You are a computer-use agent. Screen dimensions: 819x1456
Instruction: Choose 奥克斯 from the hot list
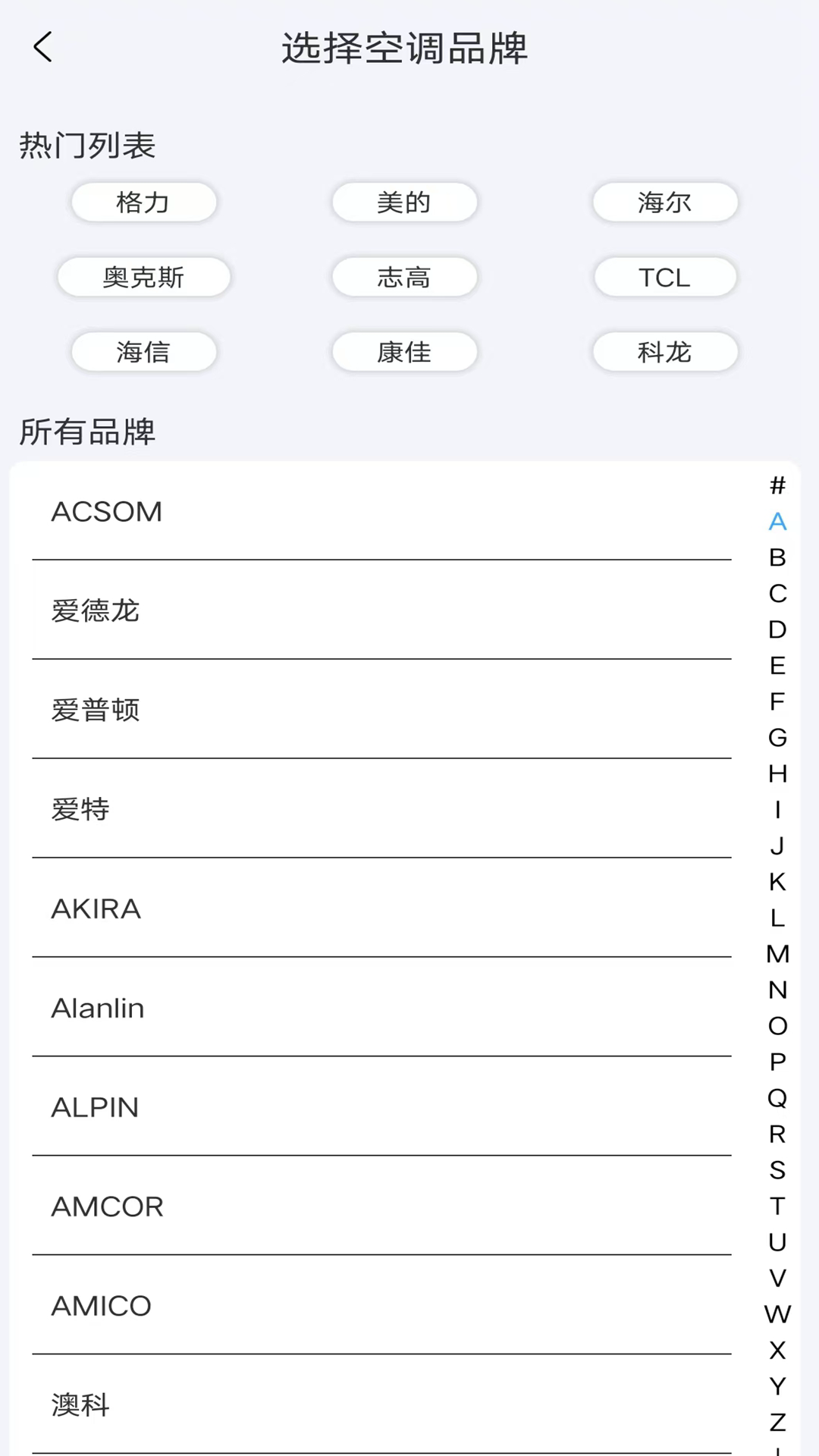tap(143, 277)
